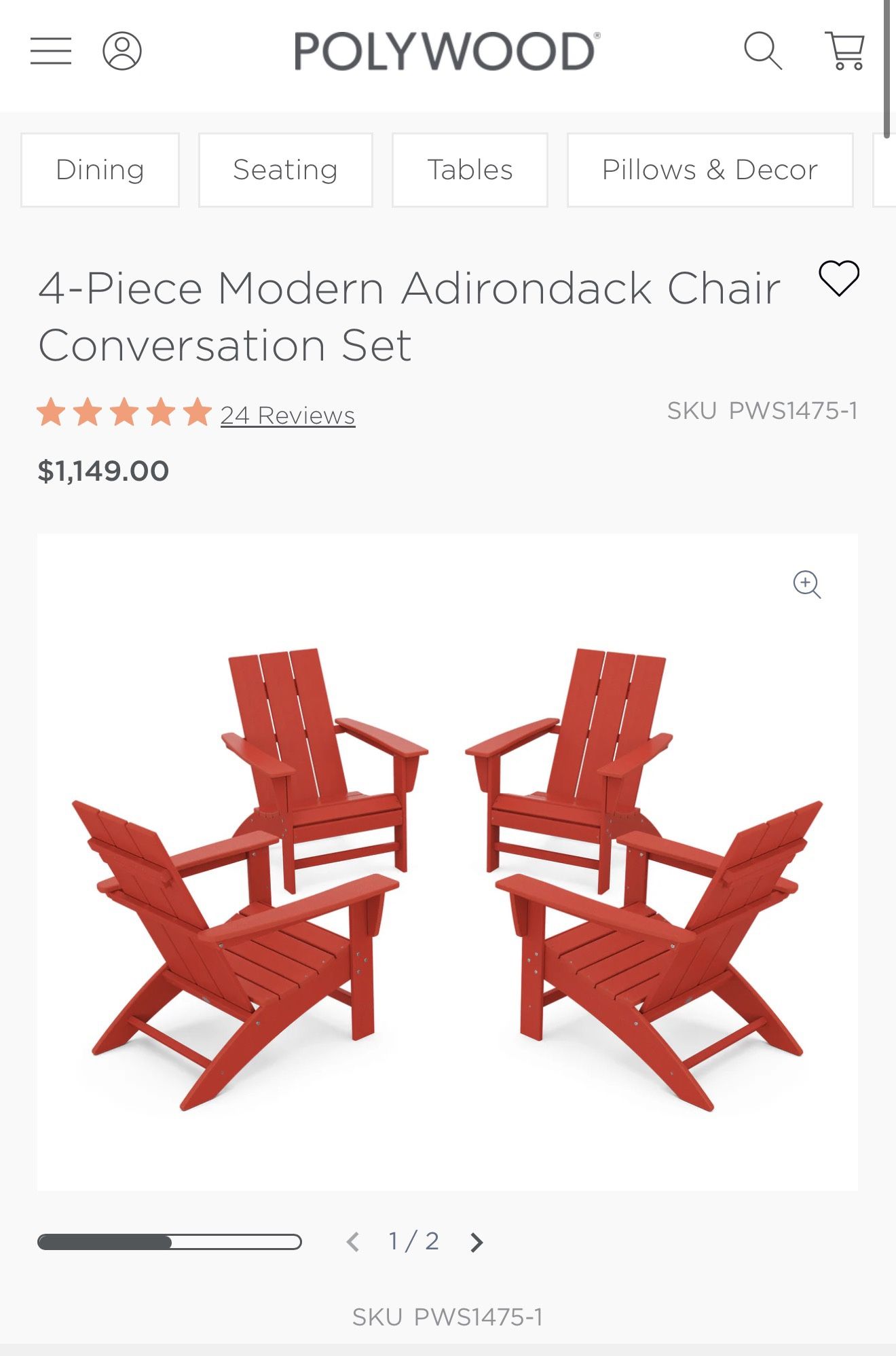Image resolution: width=896 pixels, height=1356 pixels.
Task: Zoom in on the product image
Action: tap(807, 584)
